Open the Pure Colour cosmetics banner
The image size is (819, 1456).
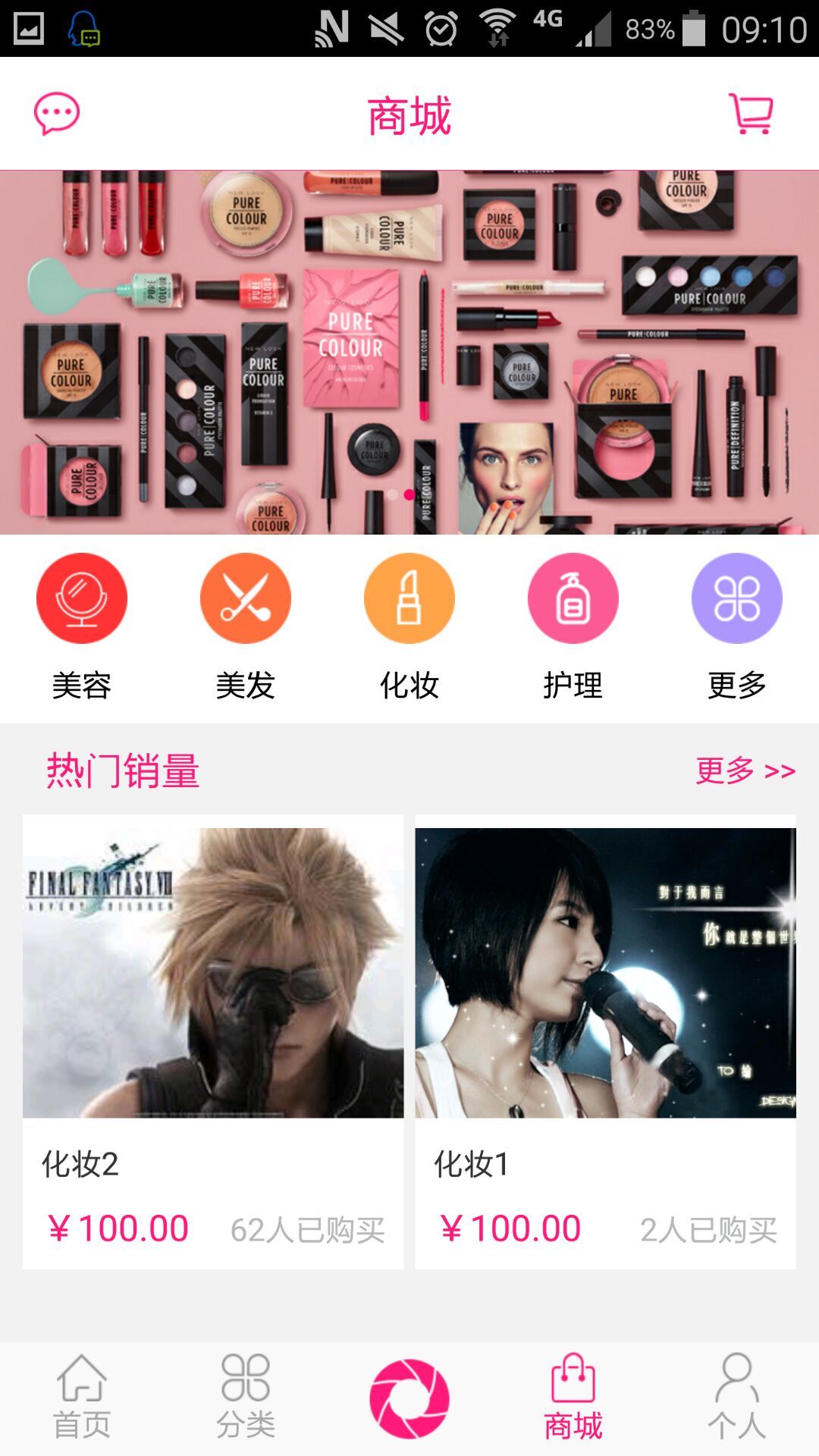(409, 353)
